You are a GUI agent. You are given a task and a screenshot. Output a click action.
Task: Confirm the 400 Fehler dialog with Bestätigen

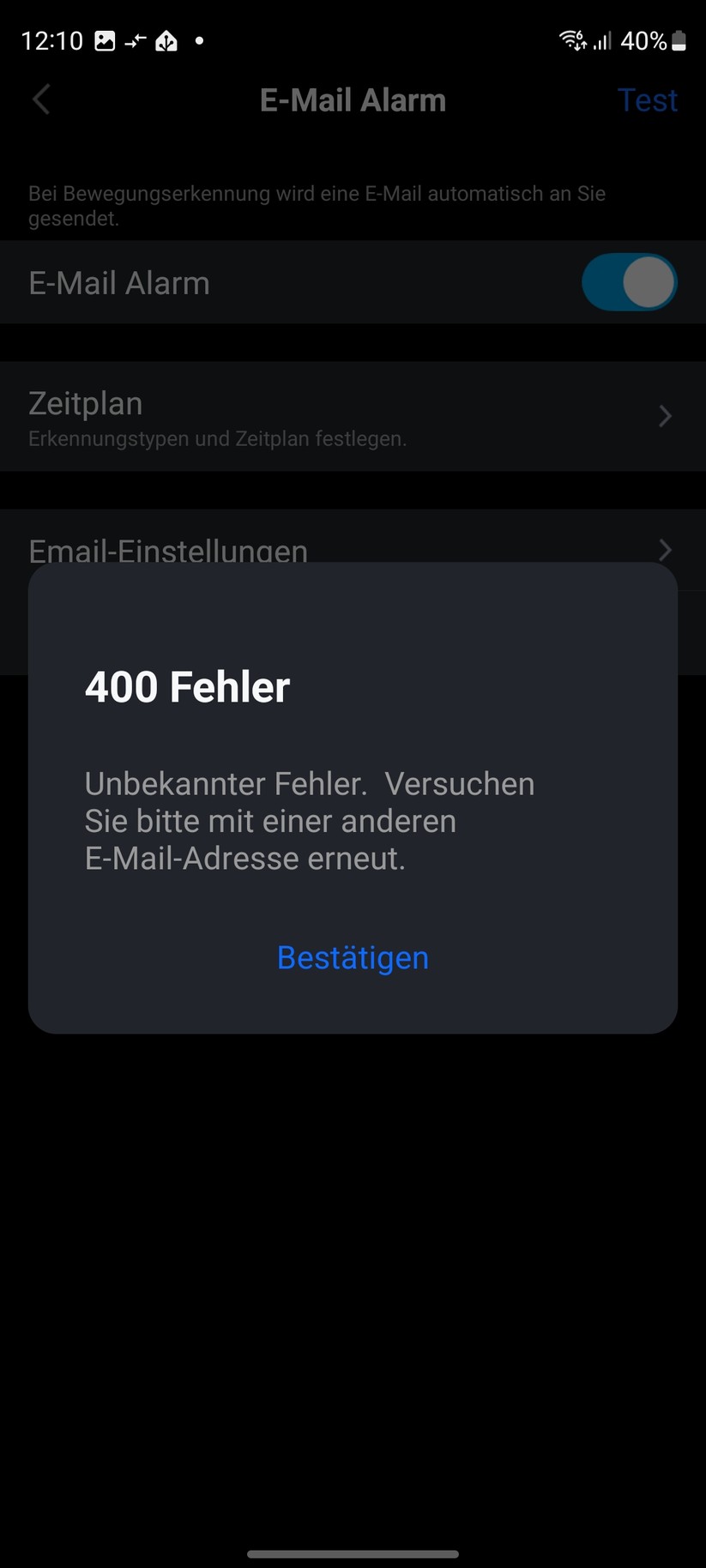353,957
